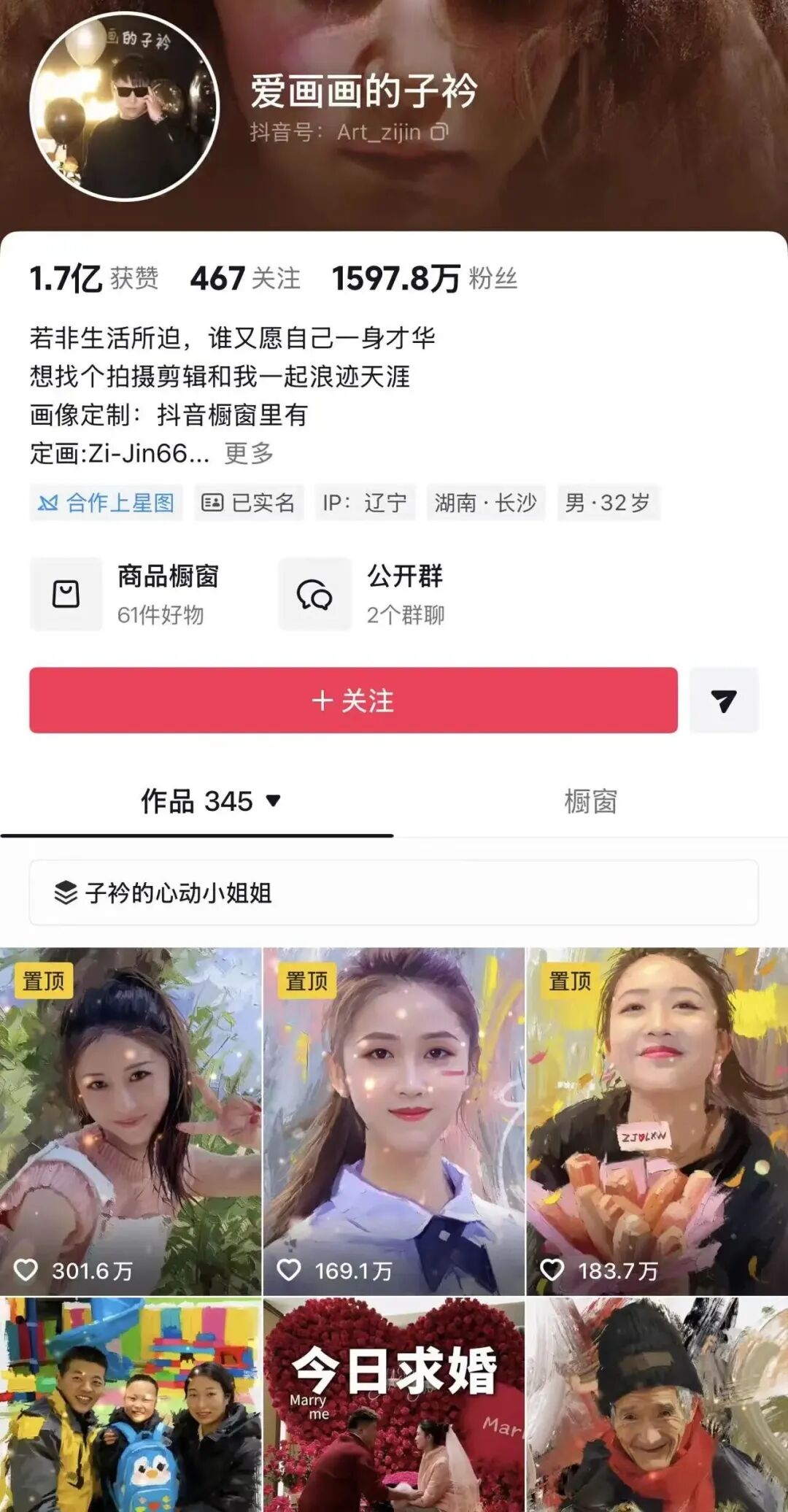View the profile avatar photo
Viewport: 788px width, 1512px height.
click(x=125, y=107)
